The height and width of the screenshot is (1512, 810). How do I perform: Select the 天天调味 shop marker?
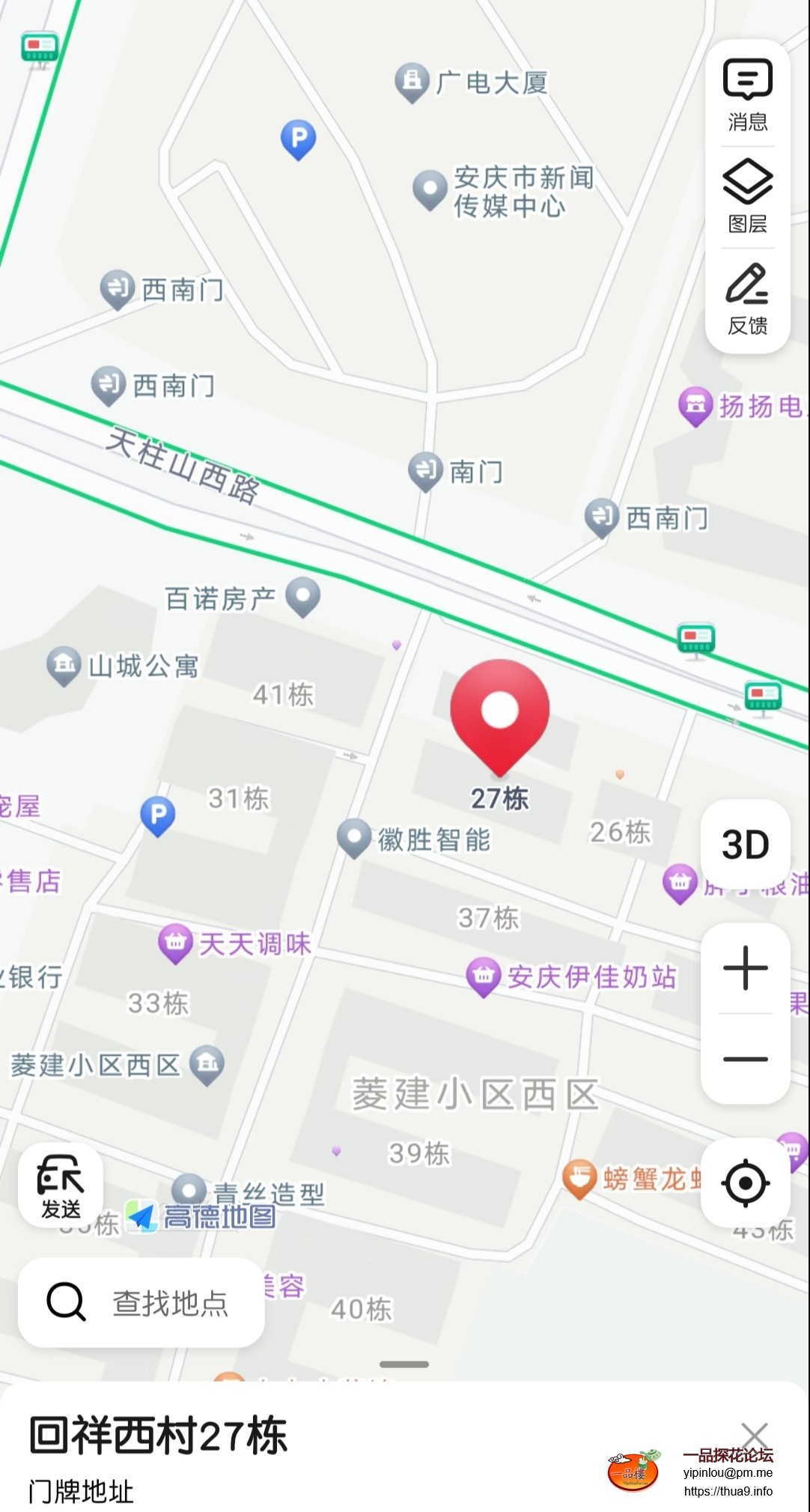[x=176, y=943]
